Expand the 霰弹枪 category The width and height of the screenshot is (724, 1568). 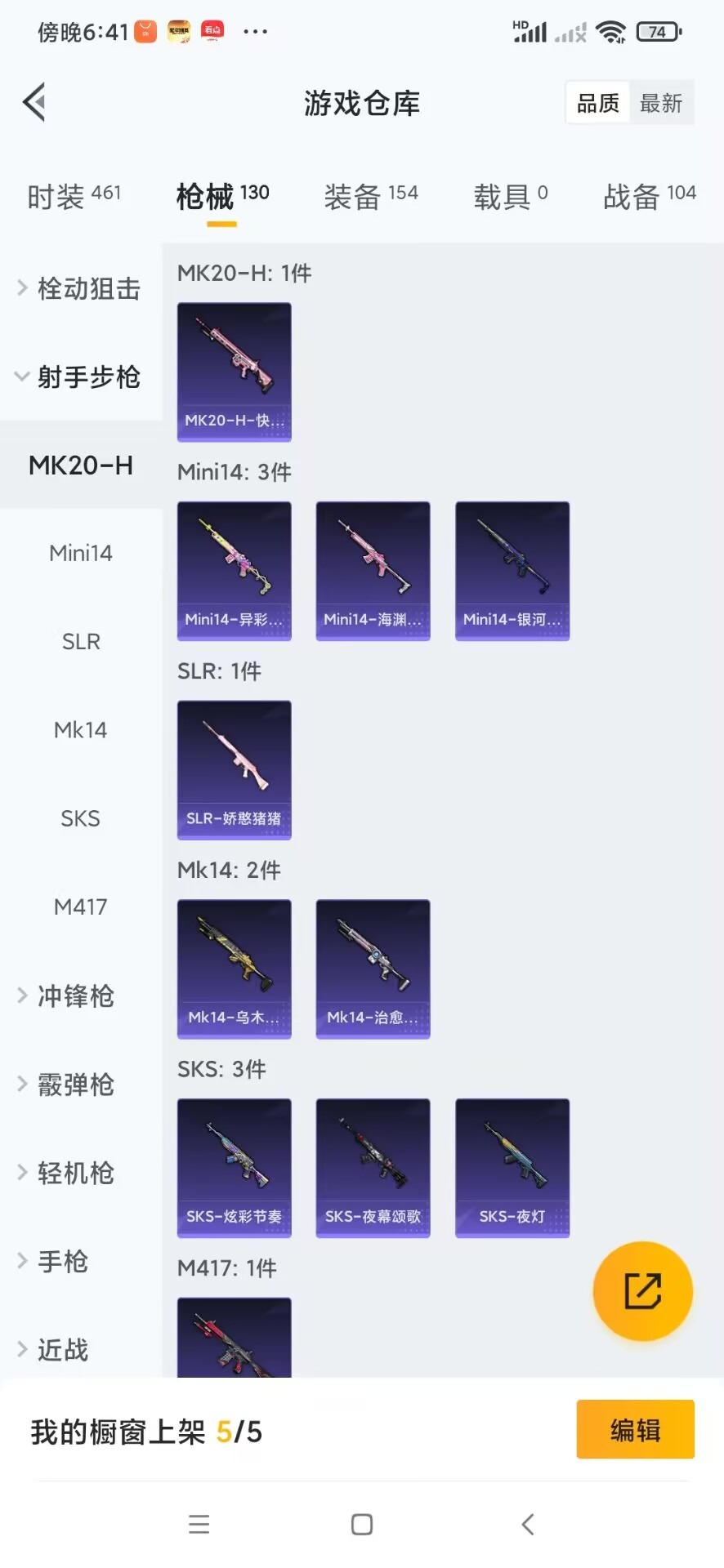tap(75, 1085)
